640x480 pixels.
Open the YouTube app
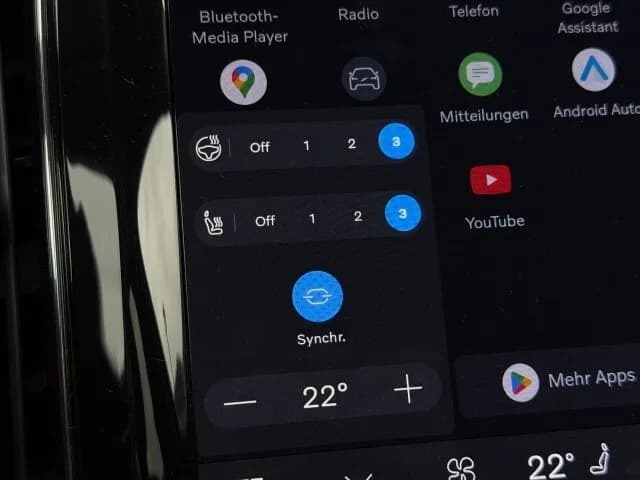[x=491, y=180]
